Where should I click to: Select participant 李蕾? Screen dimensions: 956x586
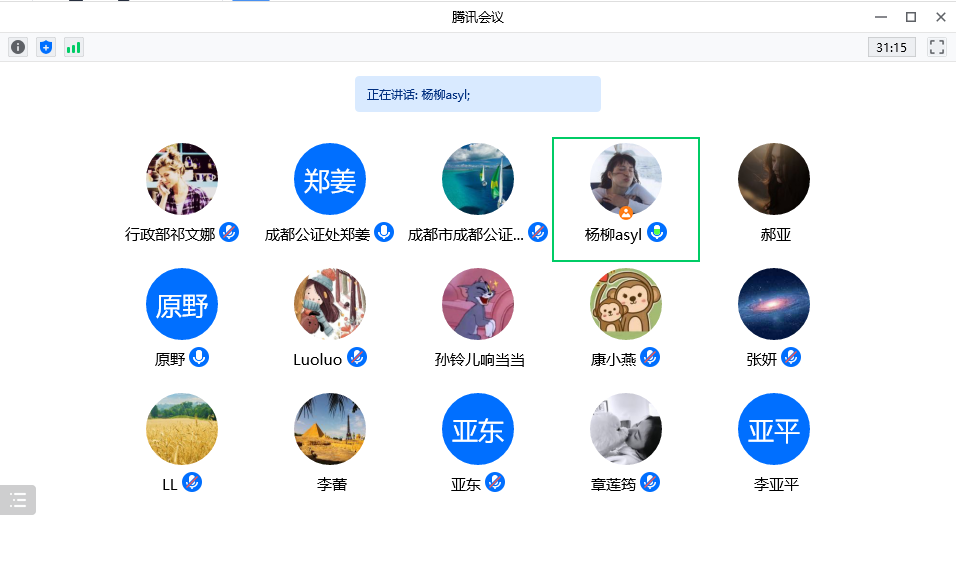point(330,429)
